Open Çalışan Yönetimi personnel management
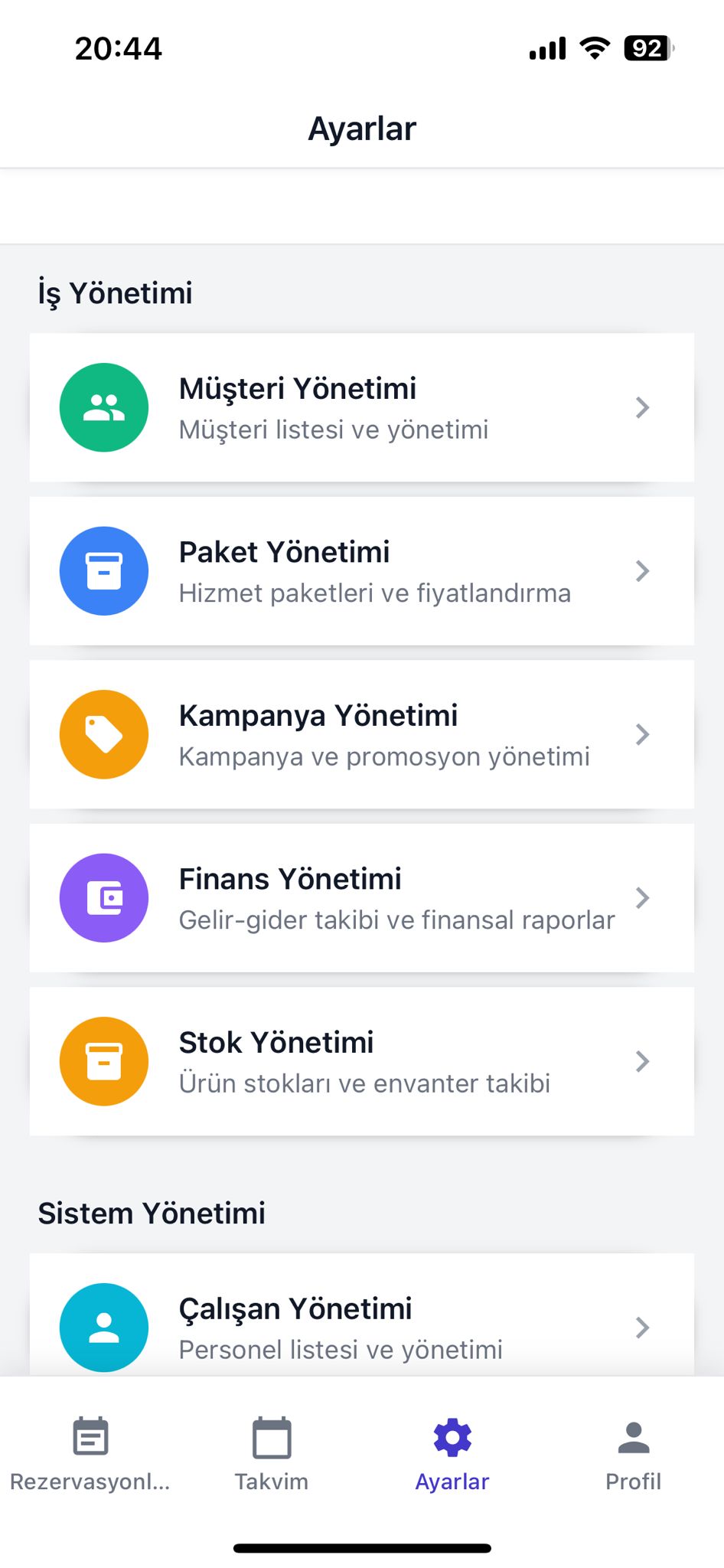724x1568 pixels. (362, 1327)
